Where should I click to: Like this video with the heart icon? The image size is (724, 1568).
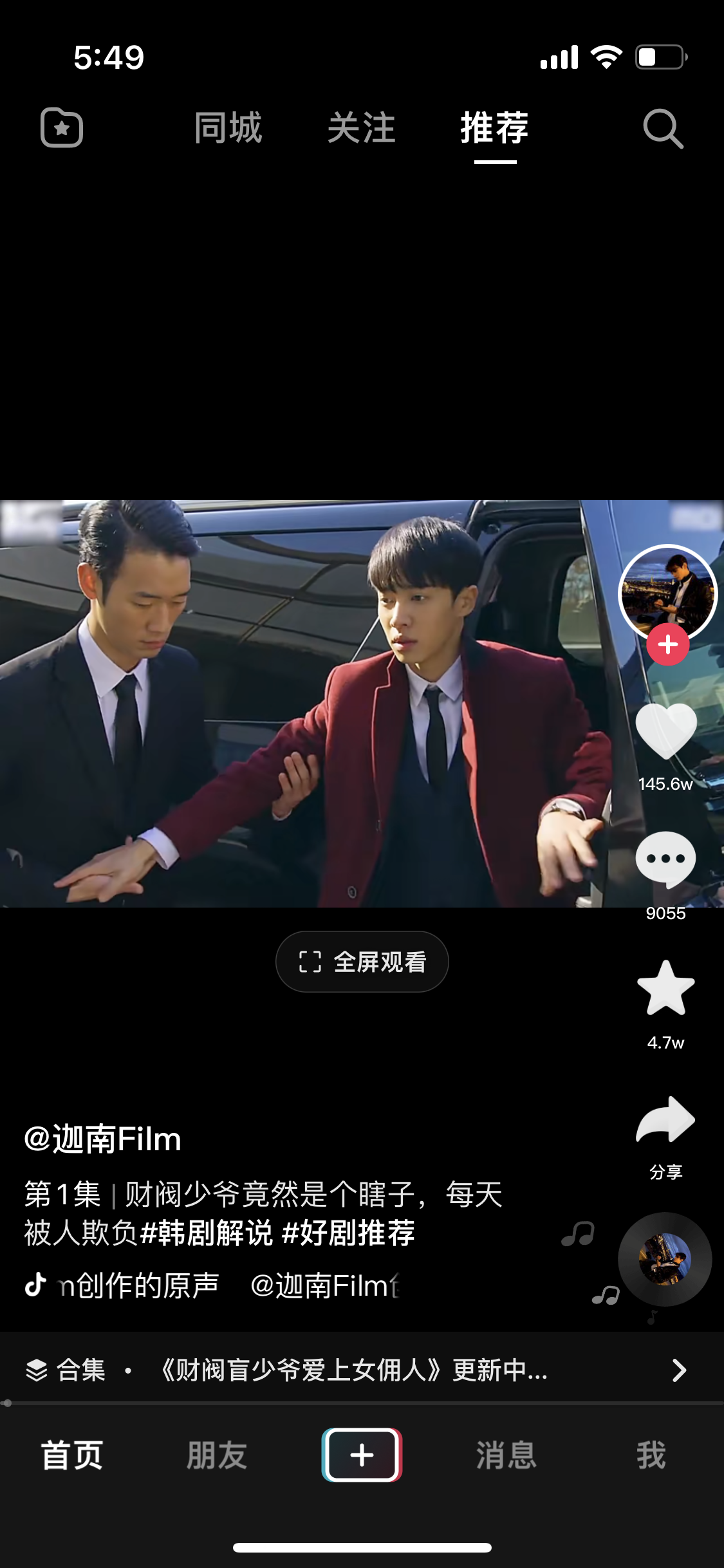[x=666, y=731]
